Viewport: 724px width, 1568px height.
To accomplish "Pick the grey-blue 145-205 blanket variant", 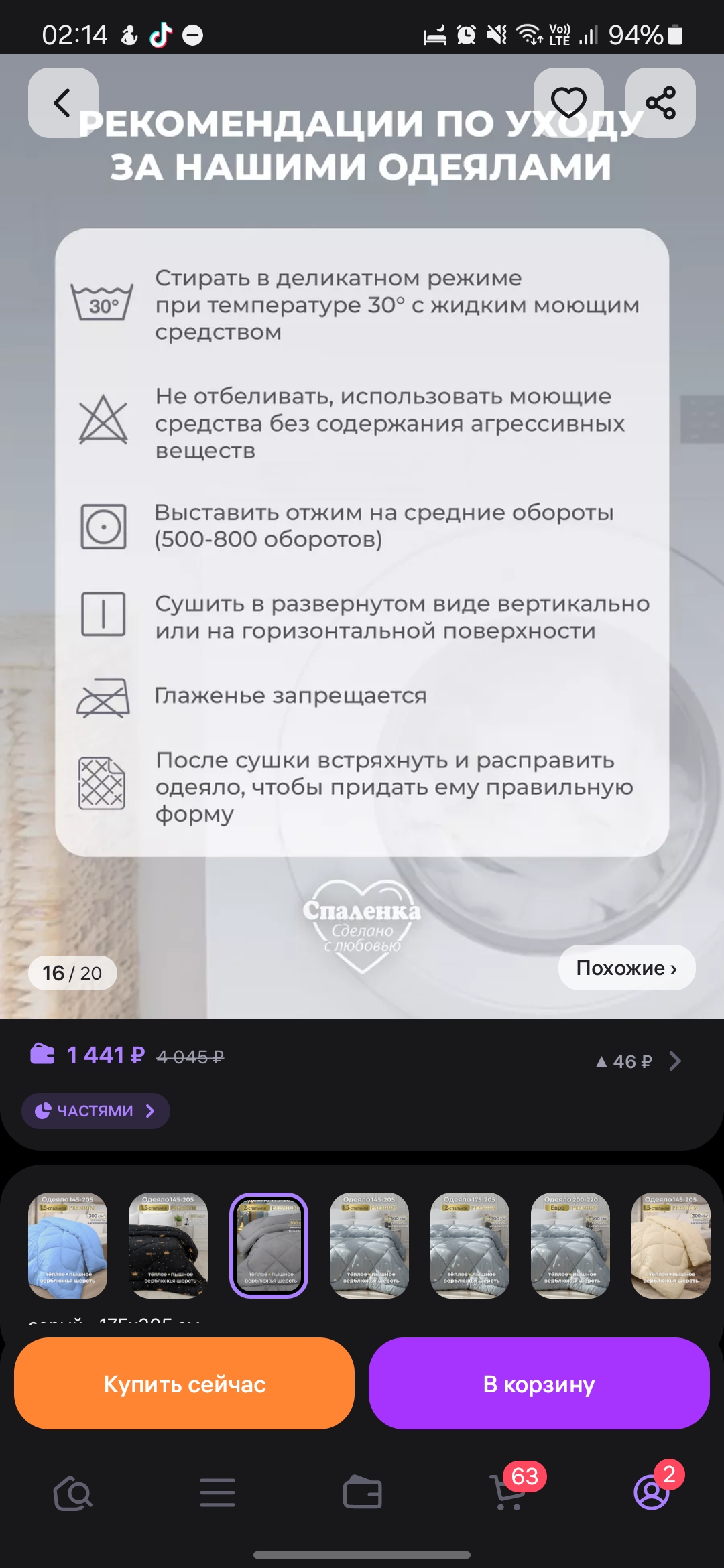I will 369,1245.
